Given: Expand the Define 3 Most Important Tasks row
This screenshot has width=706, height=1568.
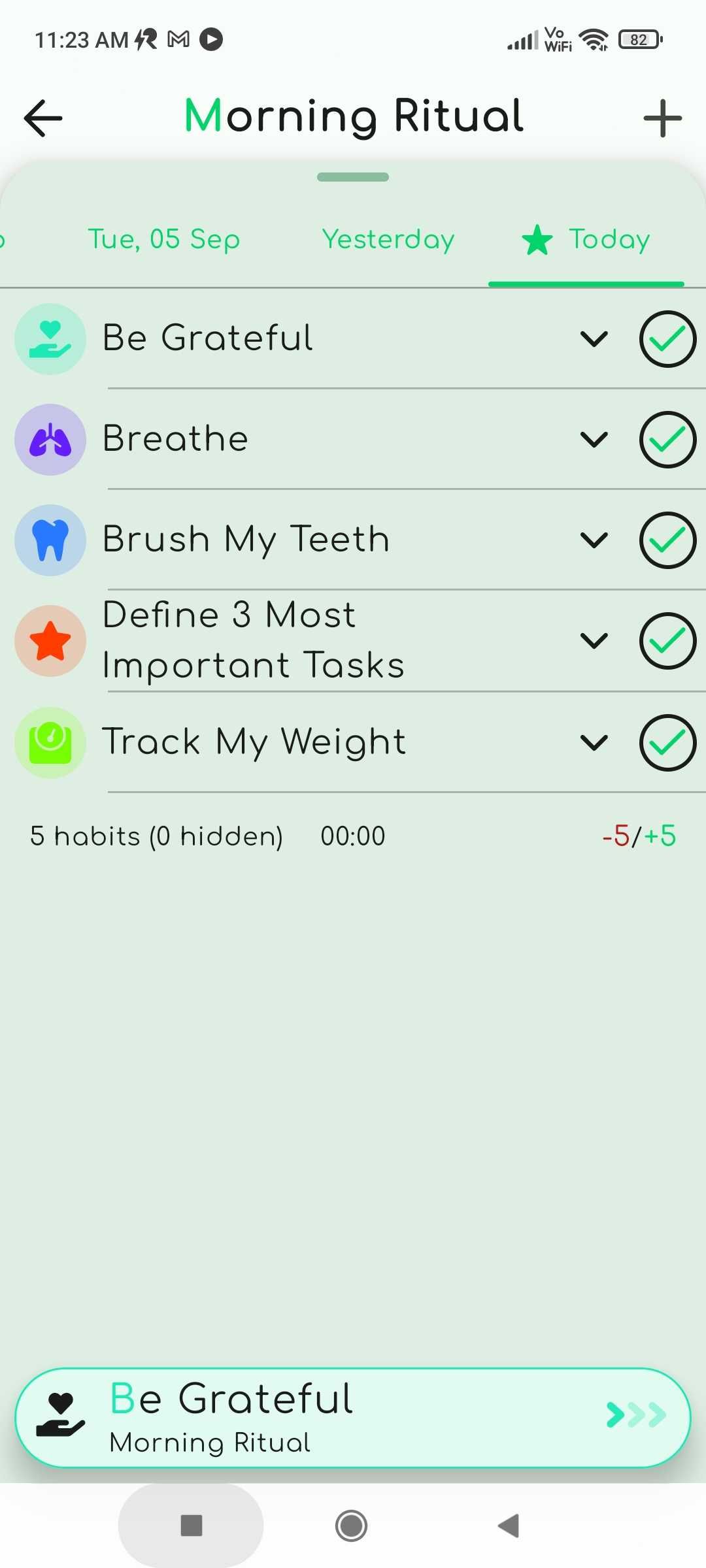Looking at the screenshot, I should coord(594,640).
